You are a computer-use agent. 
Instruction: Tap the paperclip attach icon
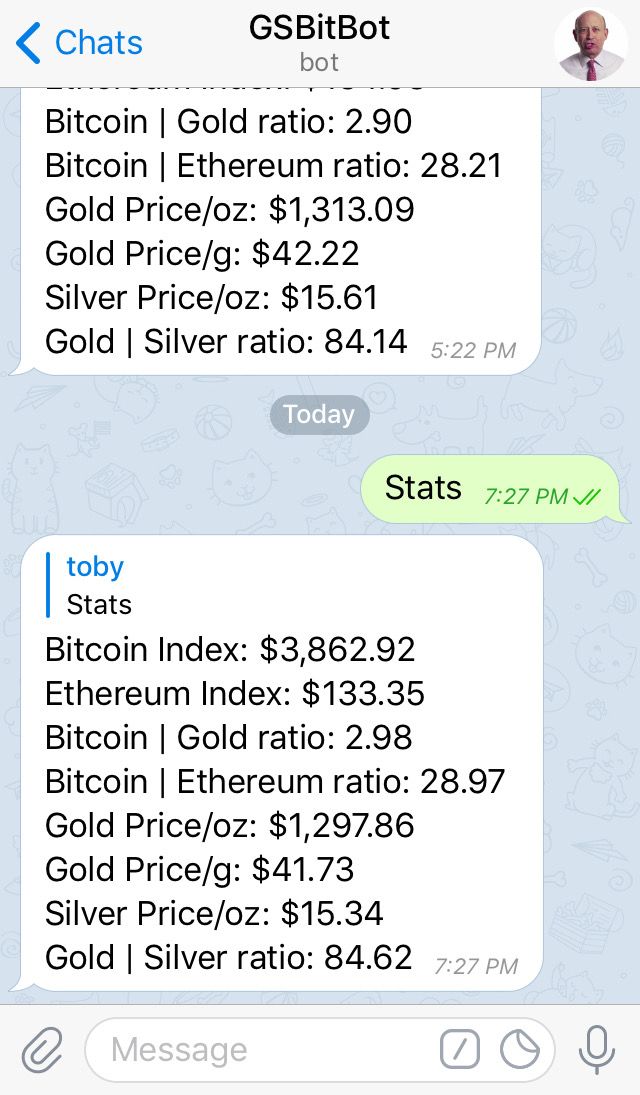click(x=42, y=1050)
